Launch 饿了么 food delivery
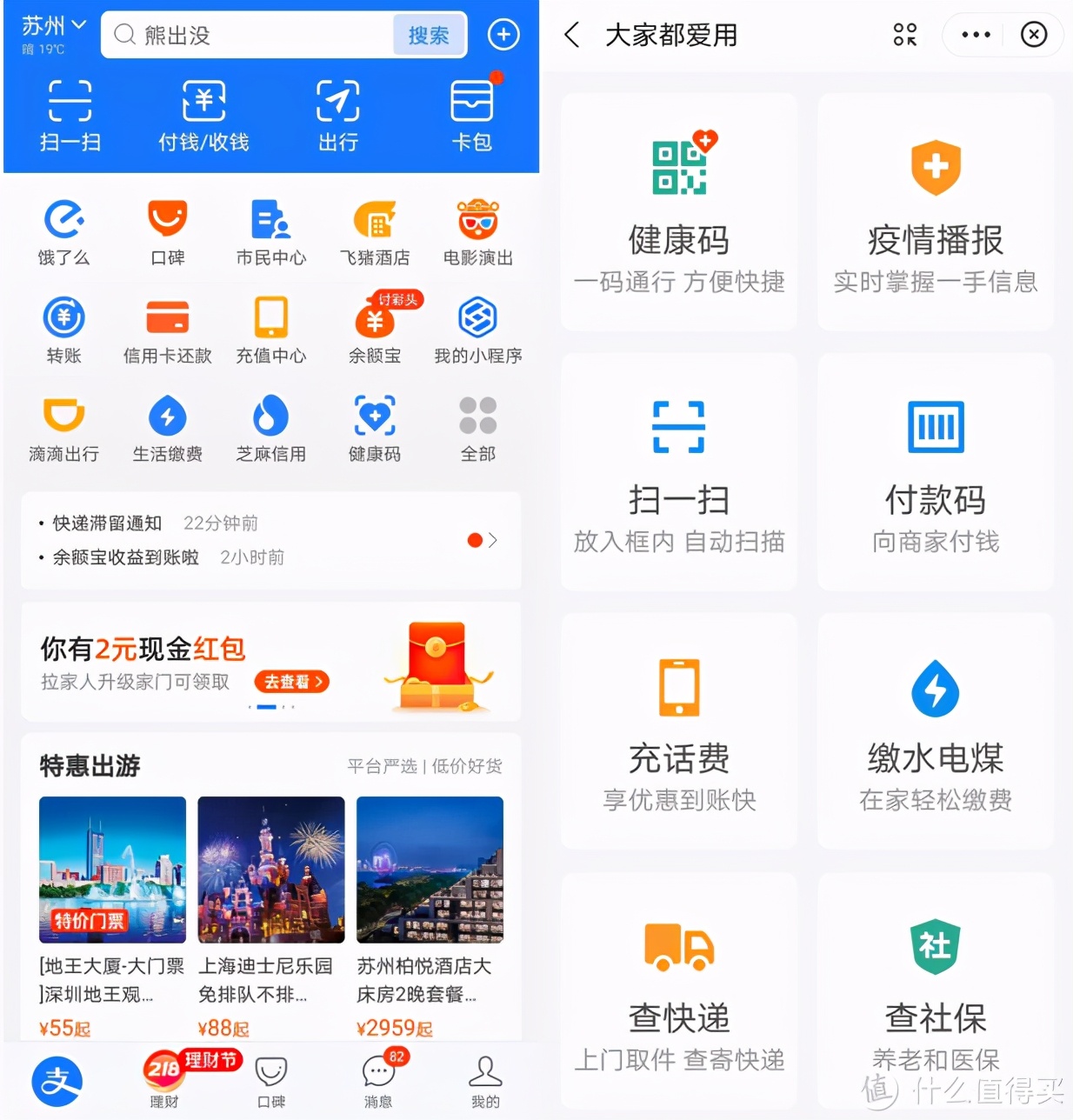The width and height of the screenshot is (1073, 1120). tap(63, 231)
